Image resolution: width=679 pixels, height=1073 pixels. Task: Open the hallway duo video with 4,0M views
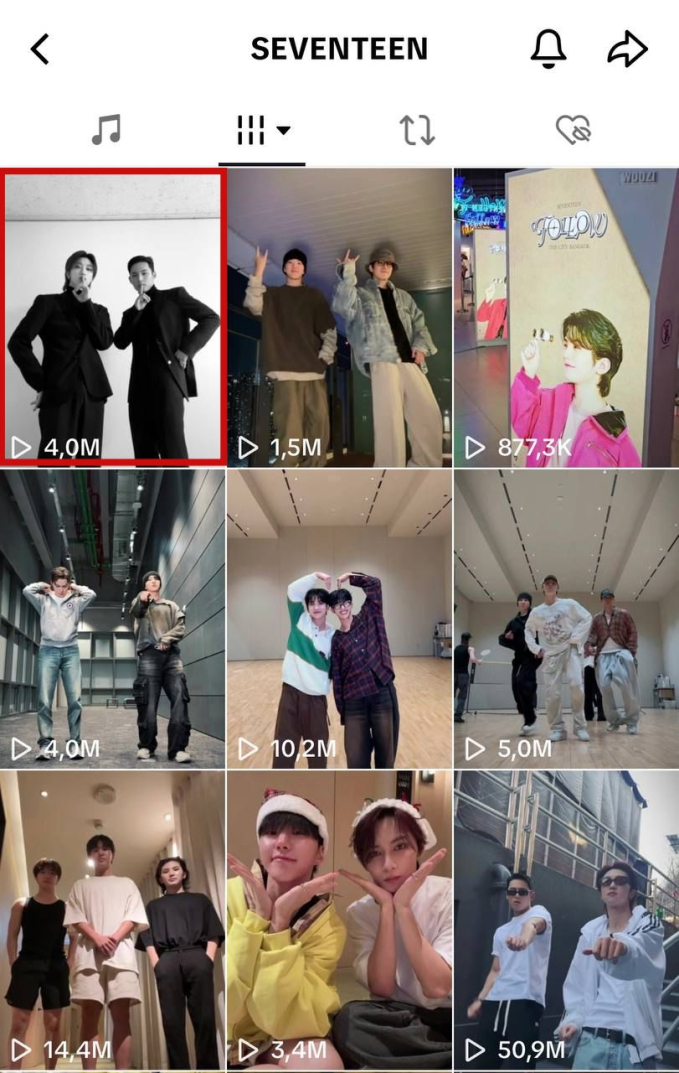113,618
